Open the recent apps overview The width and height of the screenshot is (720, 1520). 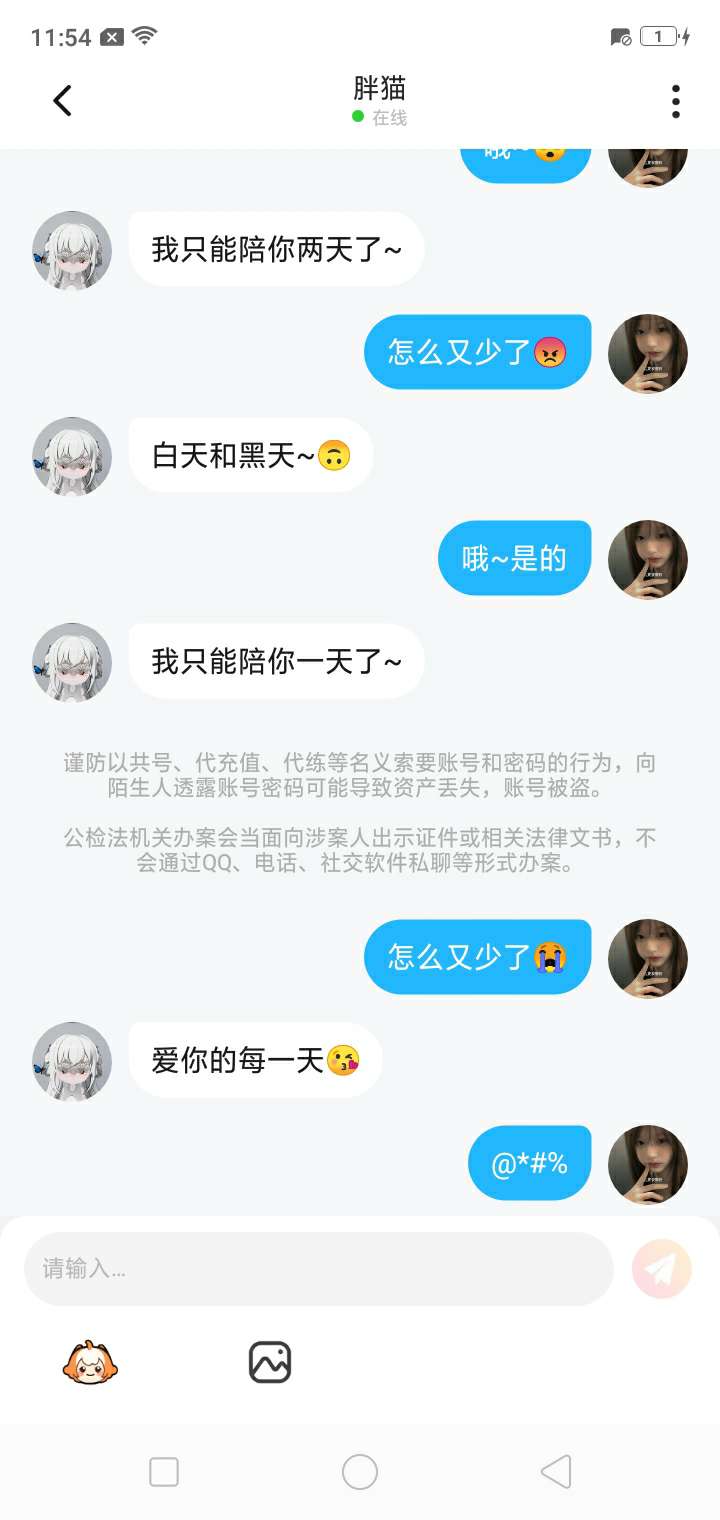(x=163, y=1471)
